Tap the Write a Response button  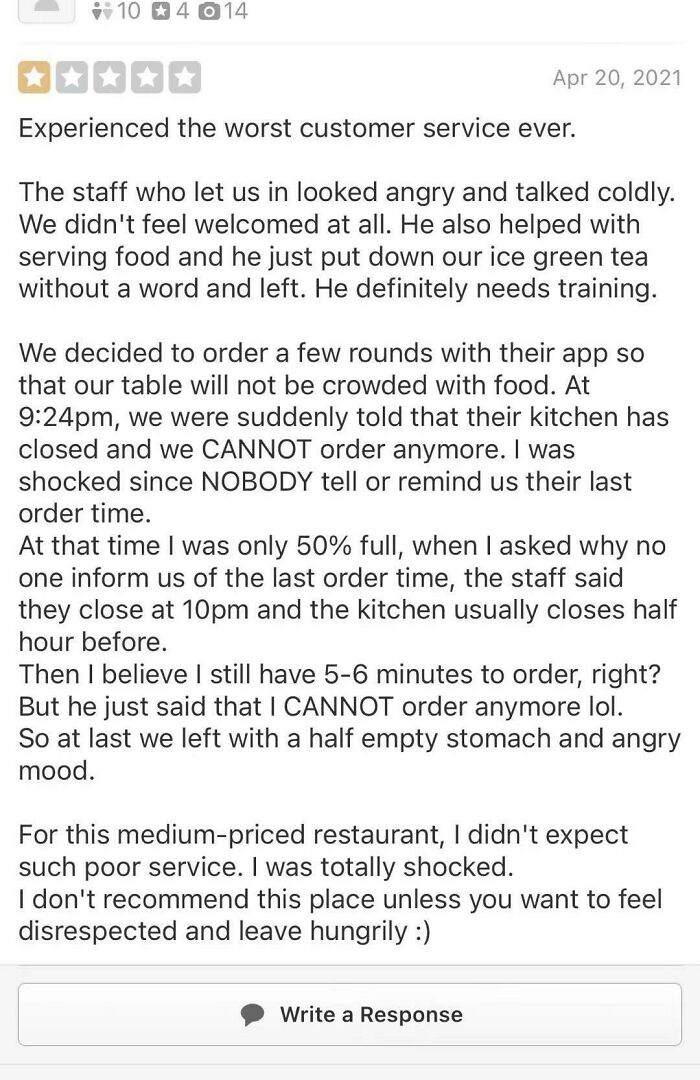pyautogui.click(x=350, y=1014)
